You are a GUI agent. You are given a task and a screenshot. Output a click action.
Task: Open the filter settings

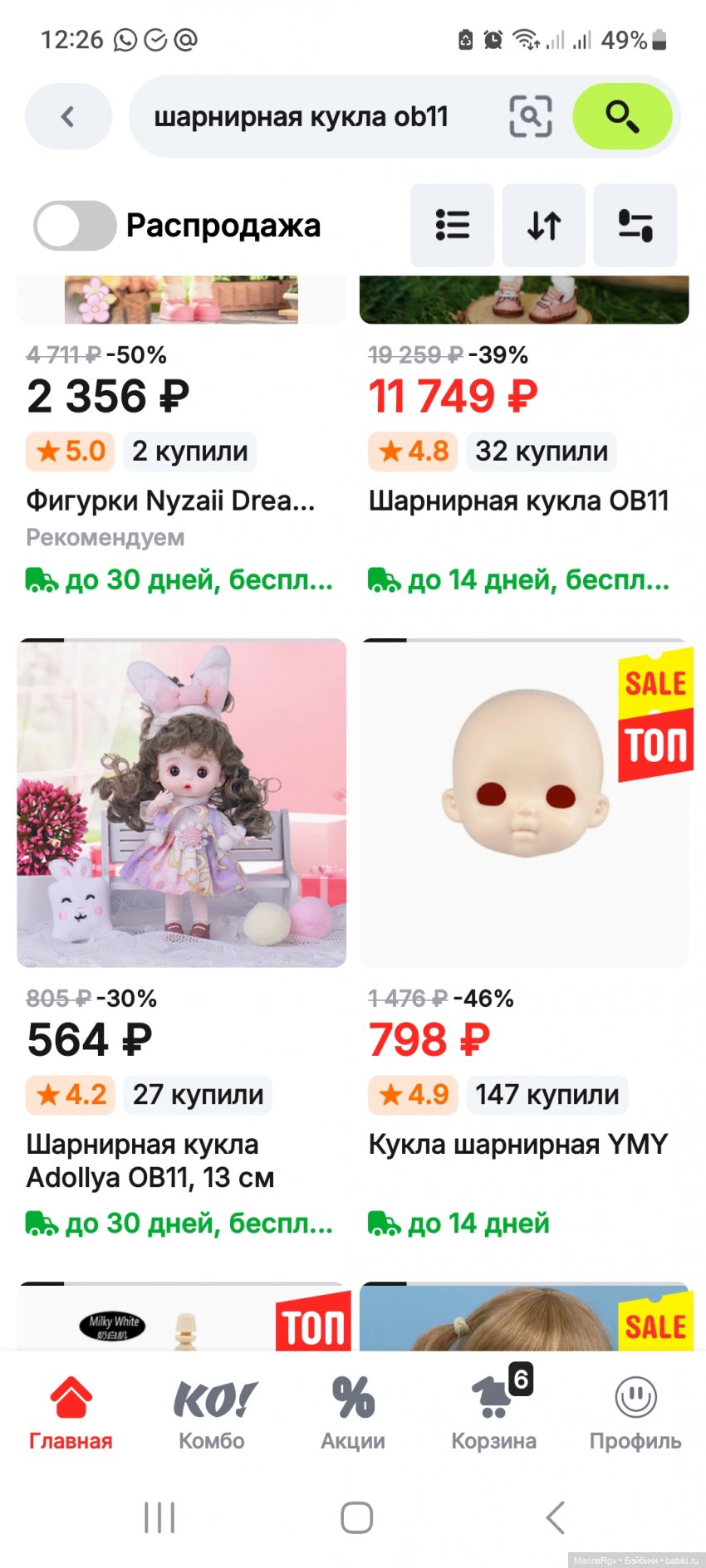[x=635, y=225]
